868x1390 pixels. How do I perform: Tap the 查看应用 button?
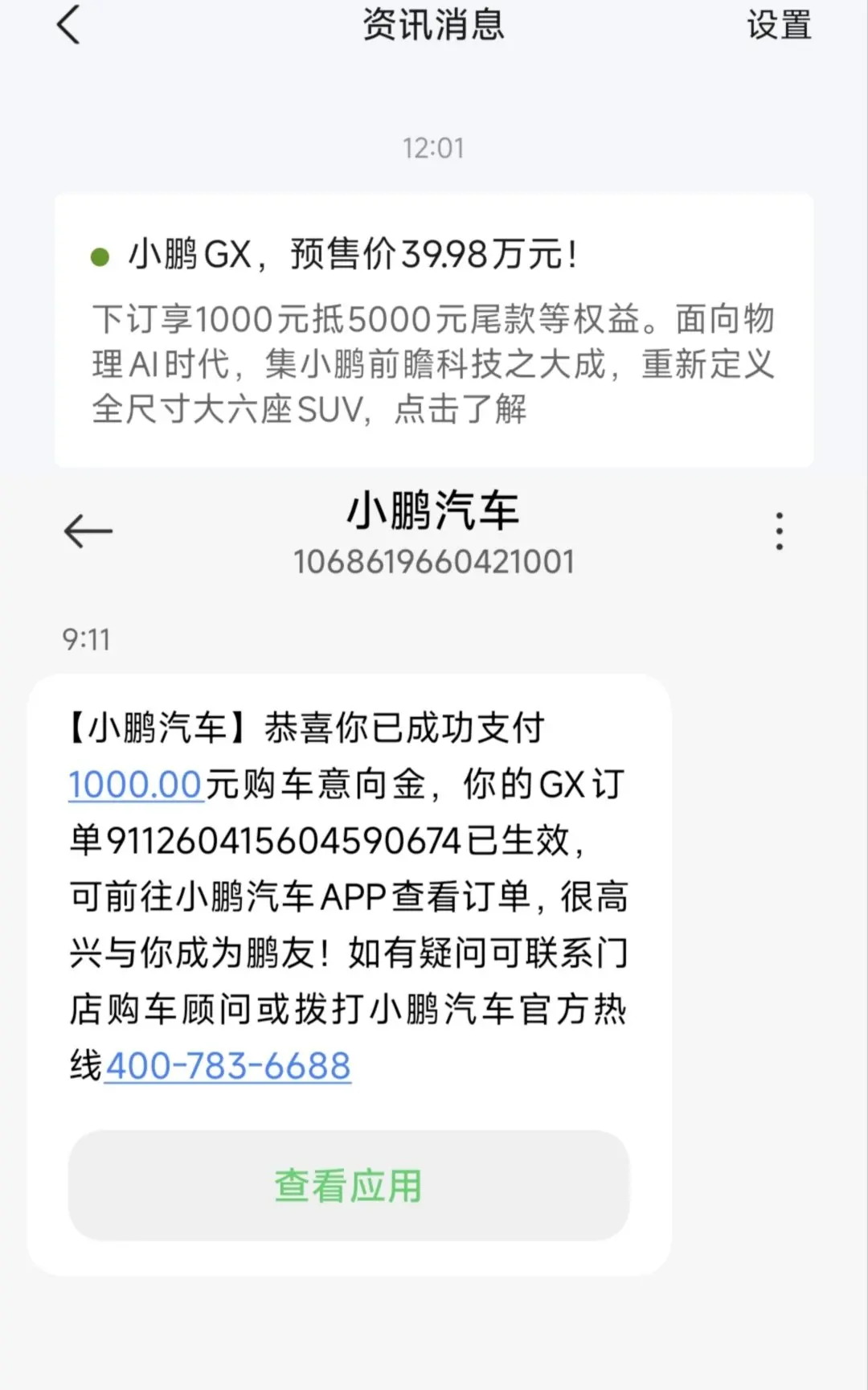click(x=349, y=1185)
